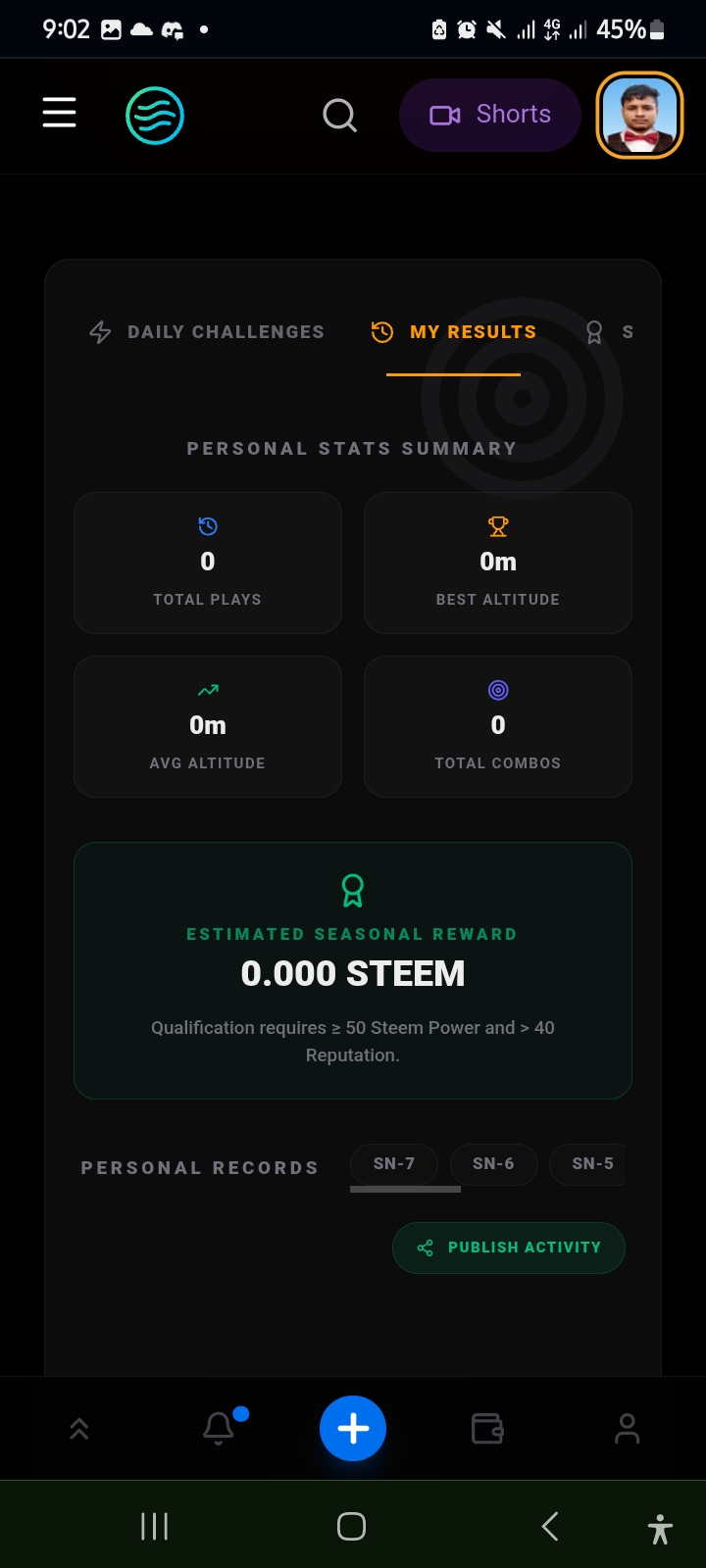Image resolution: width=706 pixels, height=1568 pixels.
Task: Go to the profile tab
Action: (x=627, y=1428)
